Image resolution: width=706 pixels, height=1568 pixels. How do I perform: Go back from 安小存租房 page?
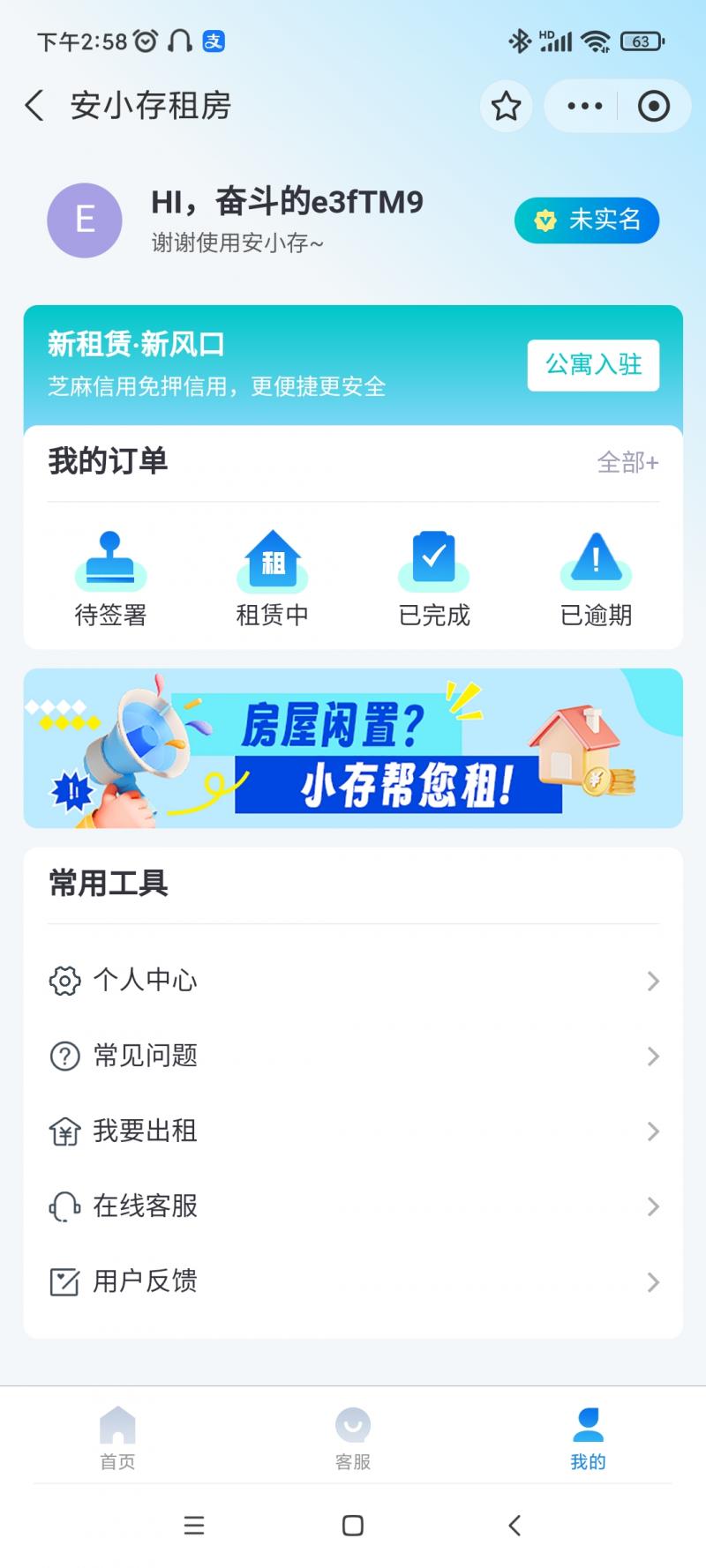[34, 106]
